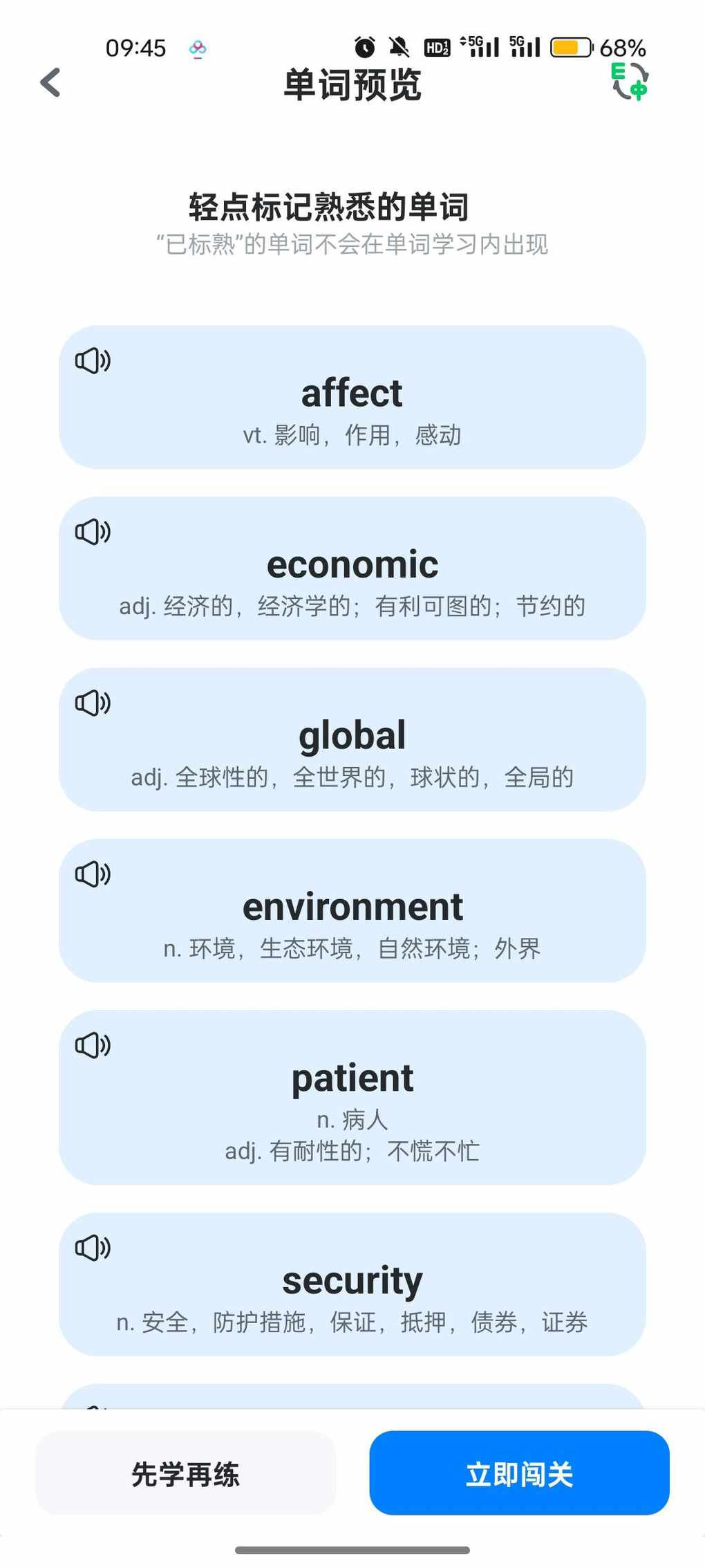Mark the word "global" as familiar

pos(352,739)
